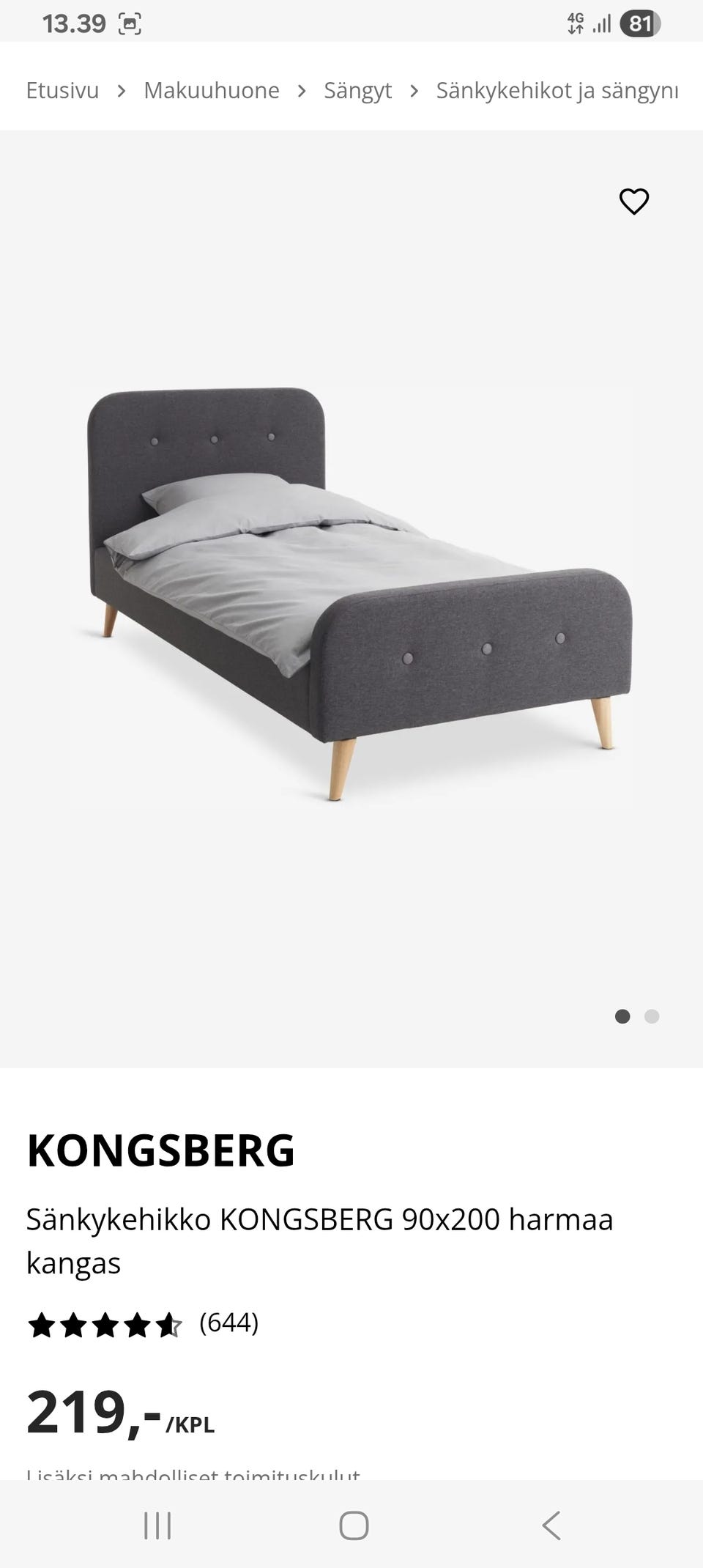Viewport: 703px width, 1568px height.
Task: Open the Makuuhuone breadcrumb link
Action: pos(212,90)
